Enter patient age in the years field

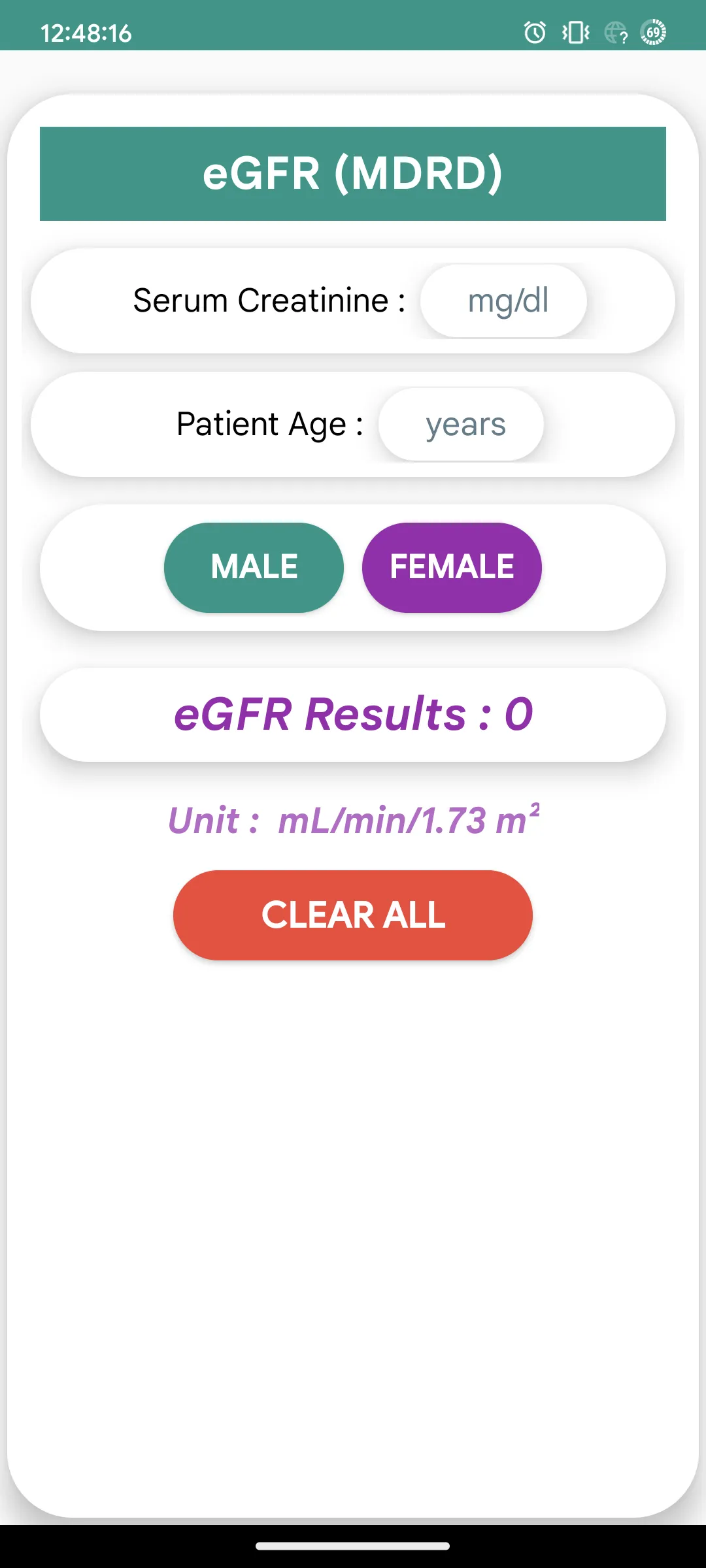pyautogui.click(x=462, y=425)
